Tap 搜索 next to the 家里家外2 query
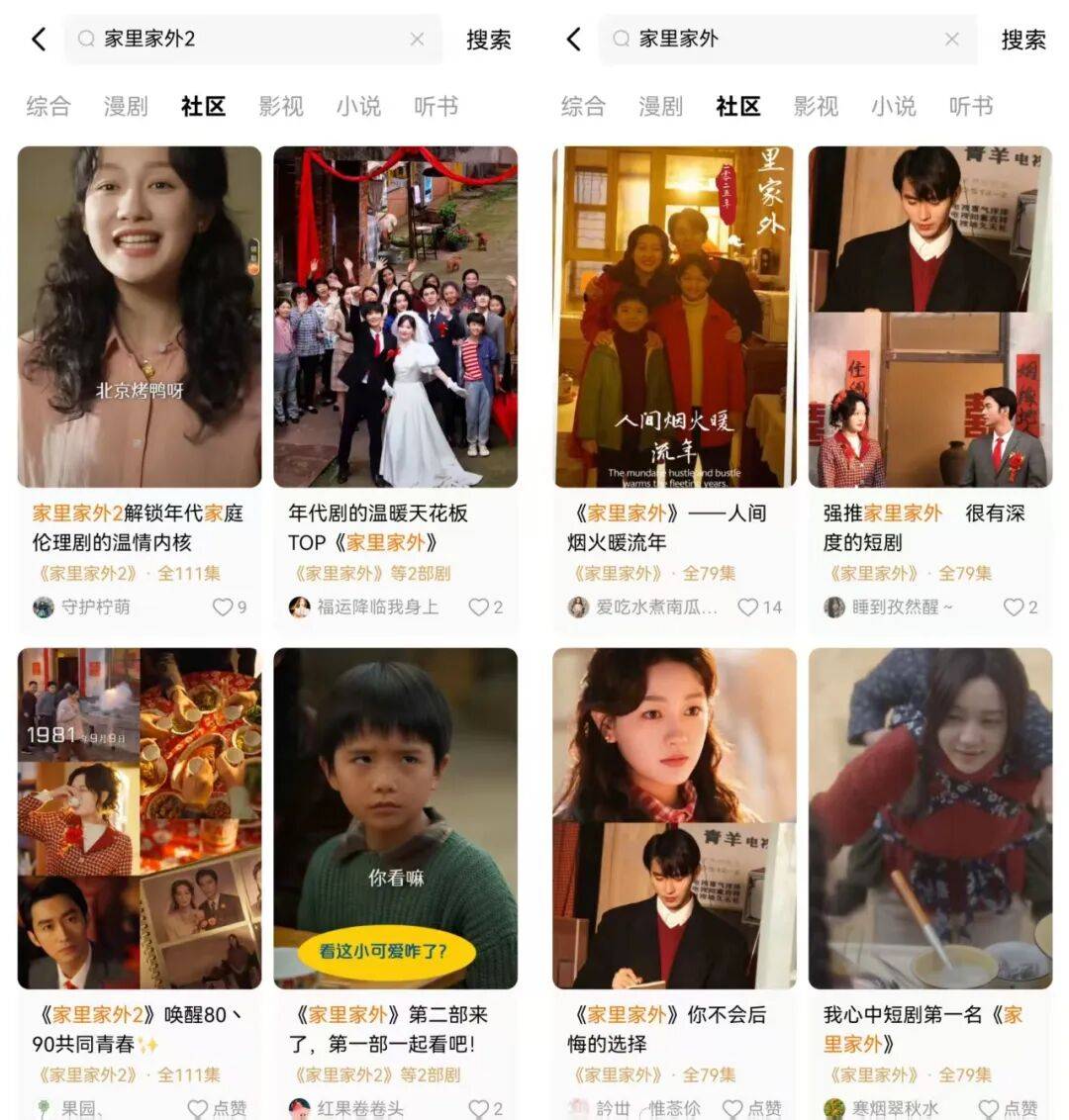1069x1120 pixels. pos(488,40)
